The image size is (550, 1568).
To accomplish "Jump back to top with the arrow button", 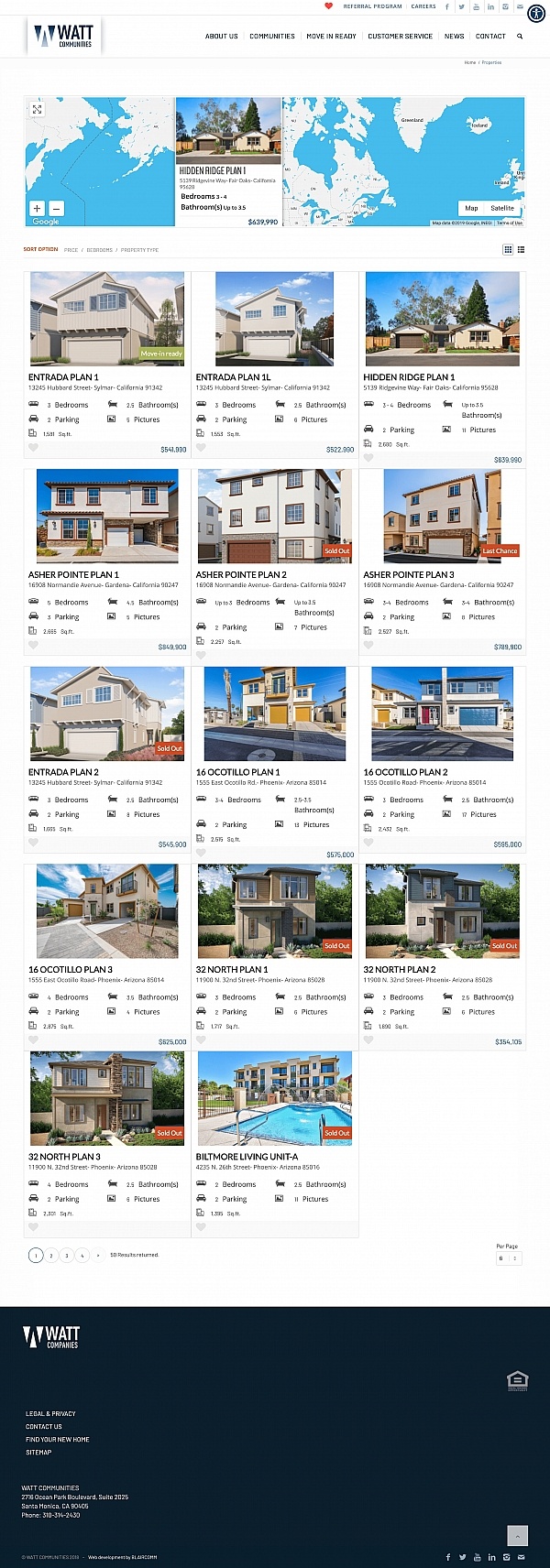I will [518, 1535].
